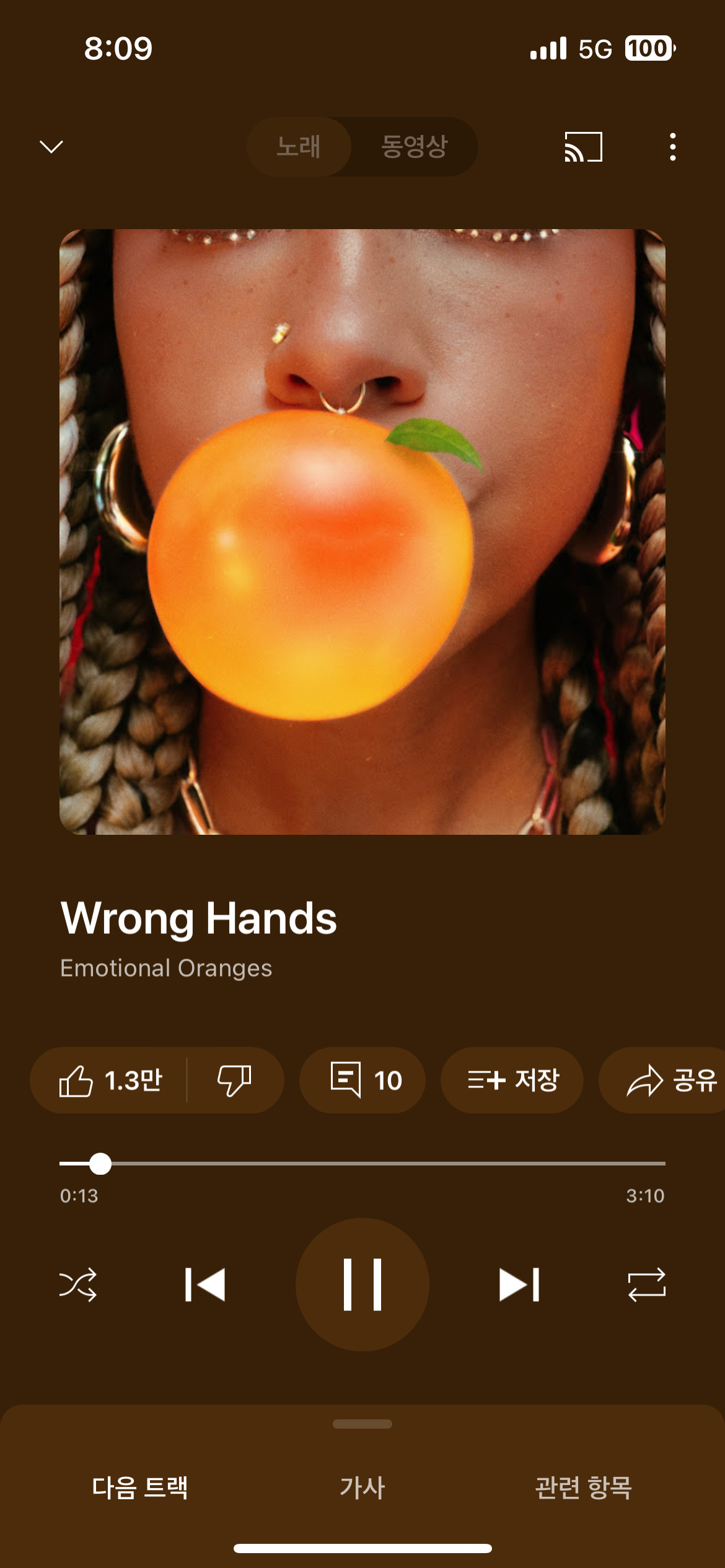Viewport: 725px width, 1568px height.
Task: Dislike the current song
Action: 234,1081
